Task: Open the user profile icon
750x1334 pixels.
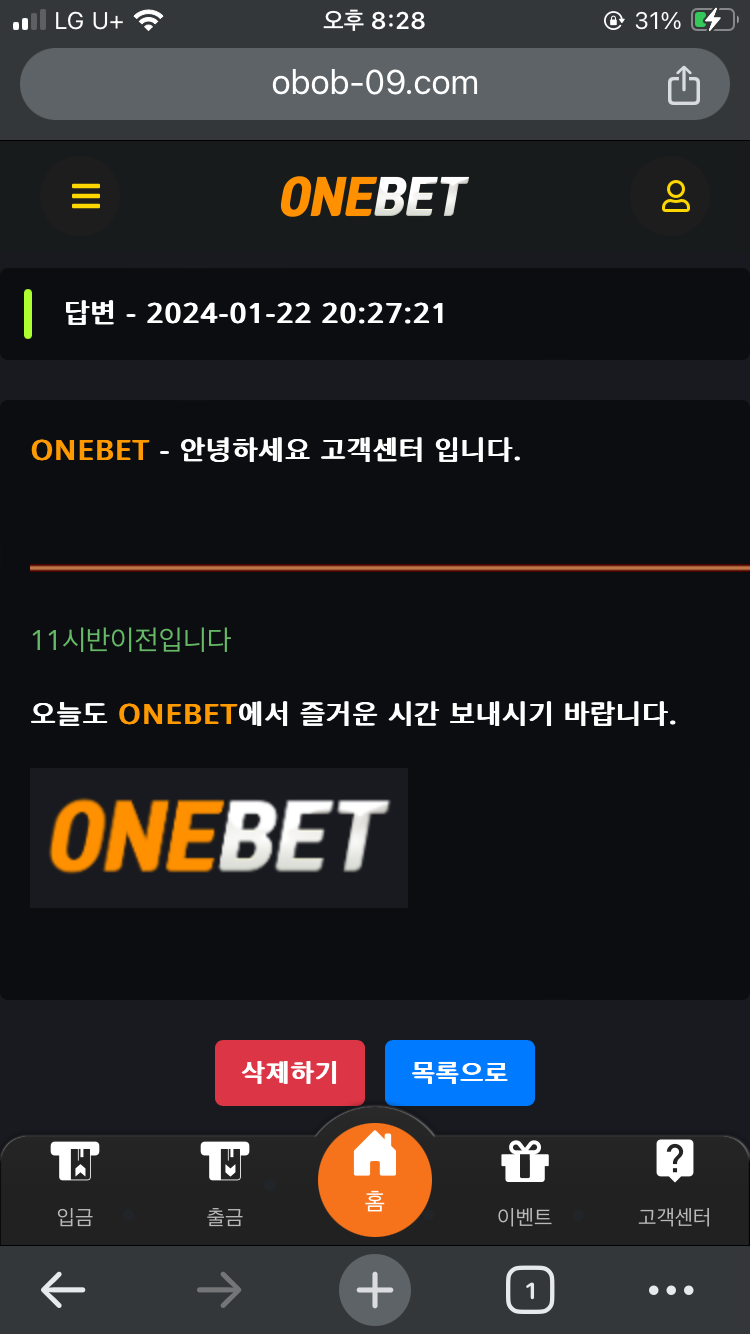Action: tap(676, 196)
